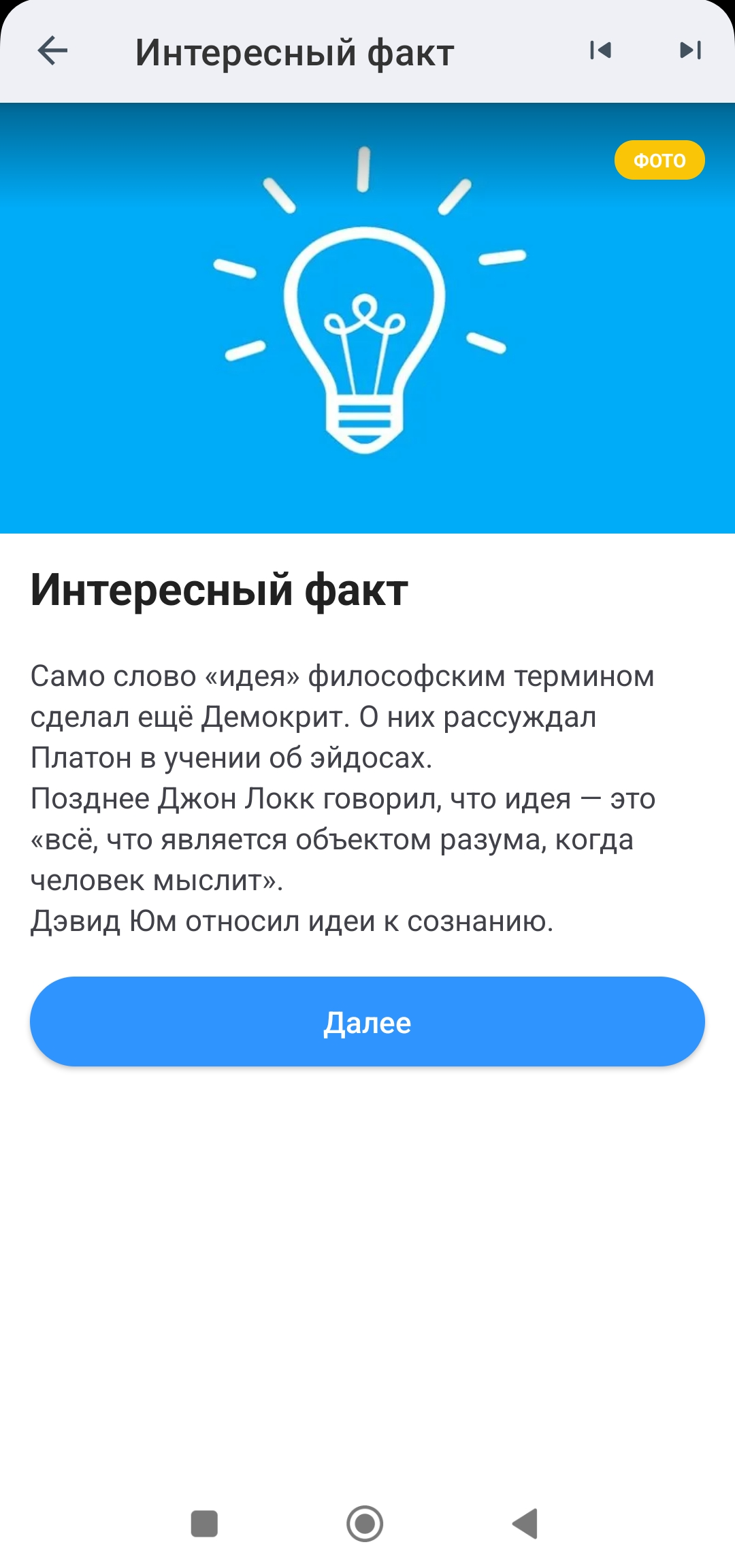Jump to the previous fact
The height and width of the screenshot is (1568, 735).
pyautogui.click(x=600, y=50)
